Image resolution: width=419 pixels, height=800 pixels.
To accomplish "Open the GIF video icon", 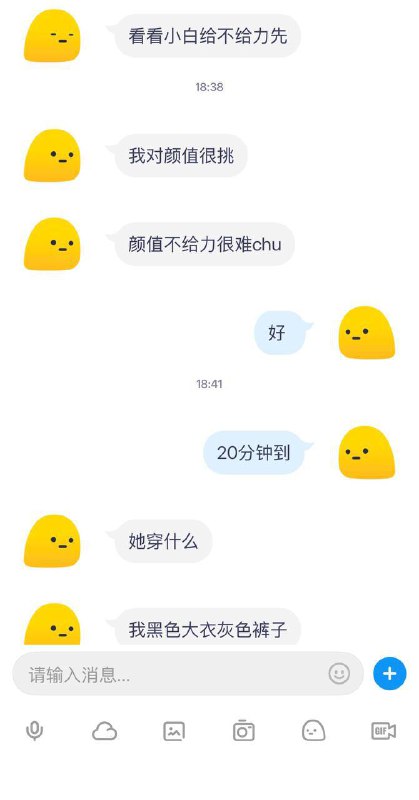I will point(383,731).
